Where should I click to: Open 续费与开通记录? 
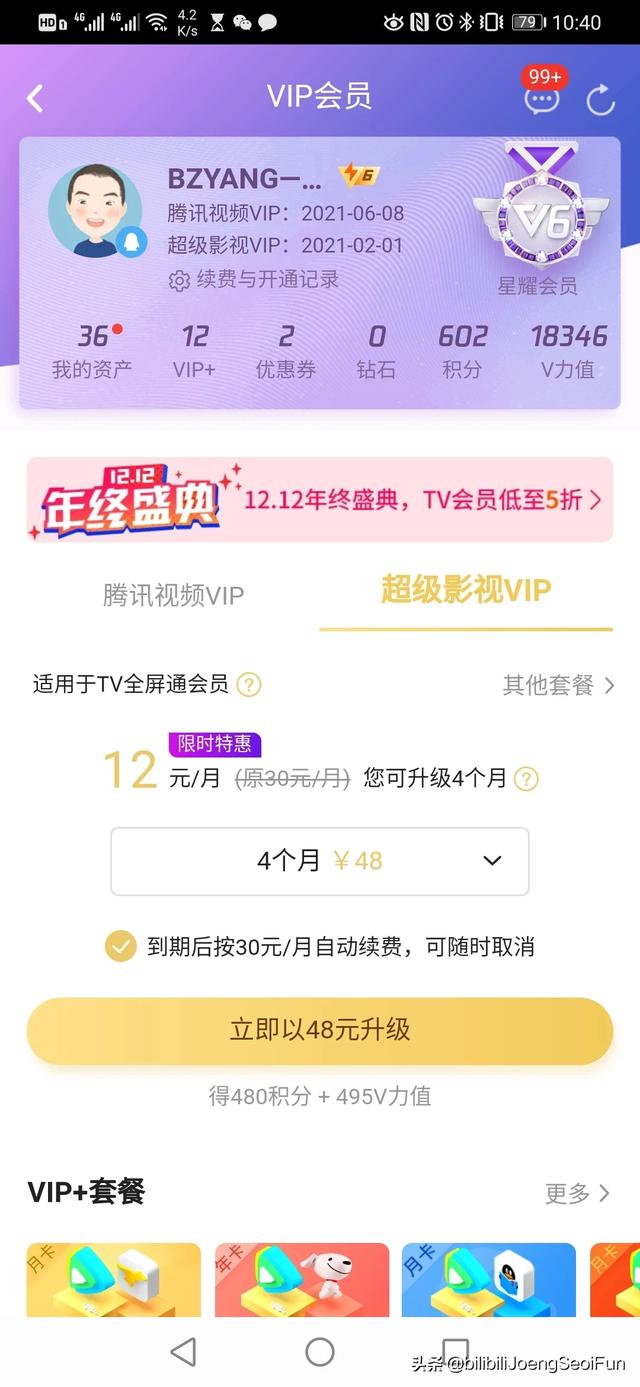(x=254, y=280)
